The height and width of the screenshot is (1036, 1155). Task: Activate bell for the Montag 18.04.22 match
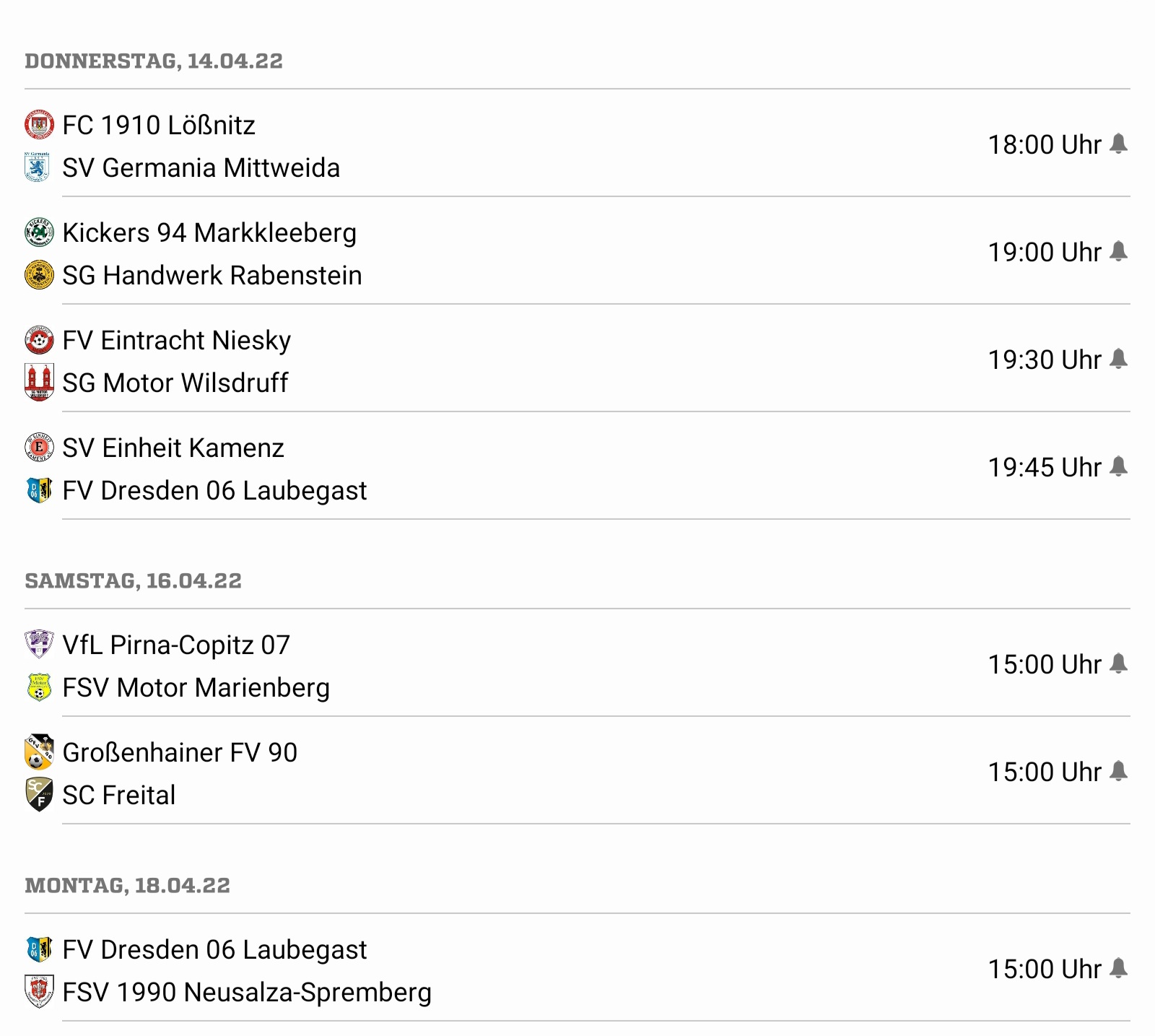pyautogui.click(x=1118, y=968)
